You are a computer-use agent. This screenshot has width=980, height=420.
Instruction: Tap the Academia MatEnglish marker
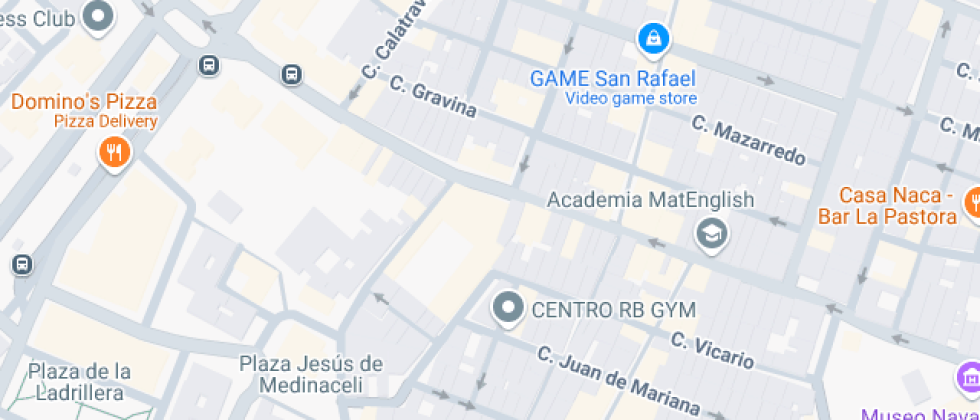[712, 234]
